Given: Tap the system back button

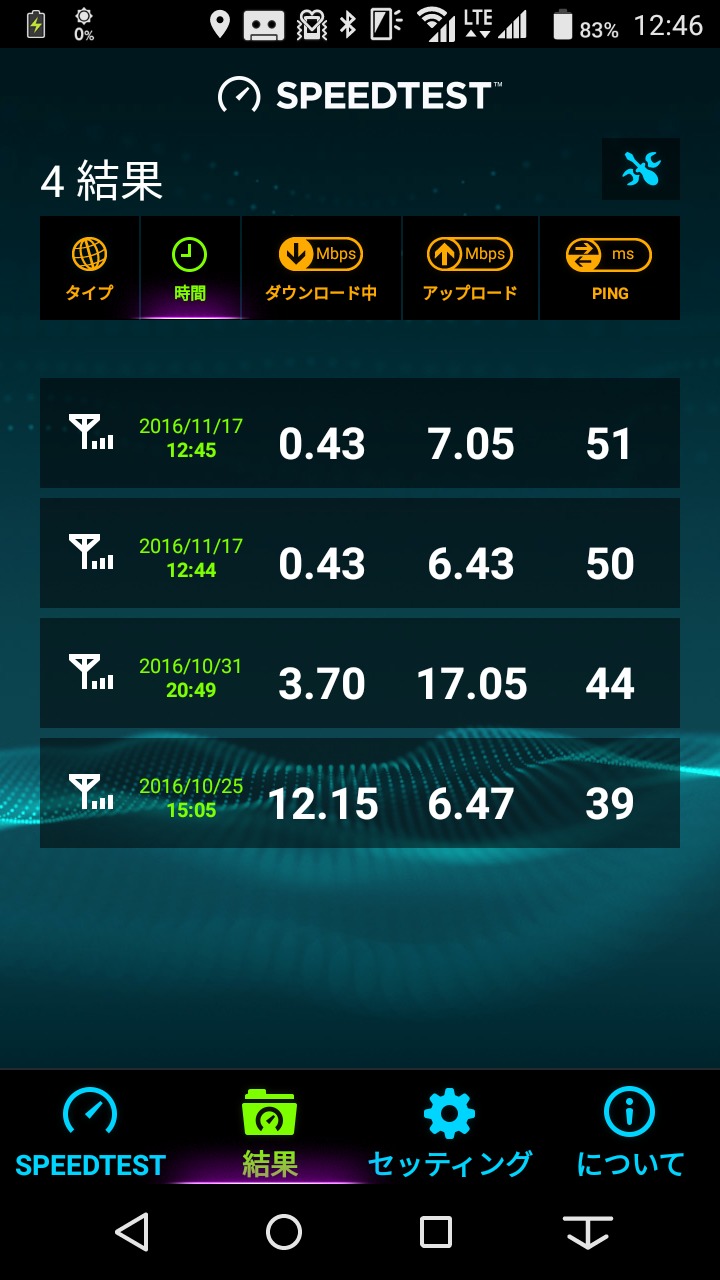Looking at the screenshot, I should [132, 1232].
